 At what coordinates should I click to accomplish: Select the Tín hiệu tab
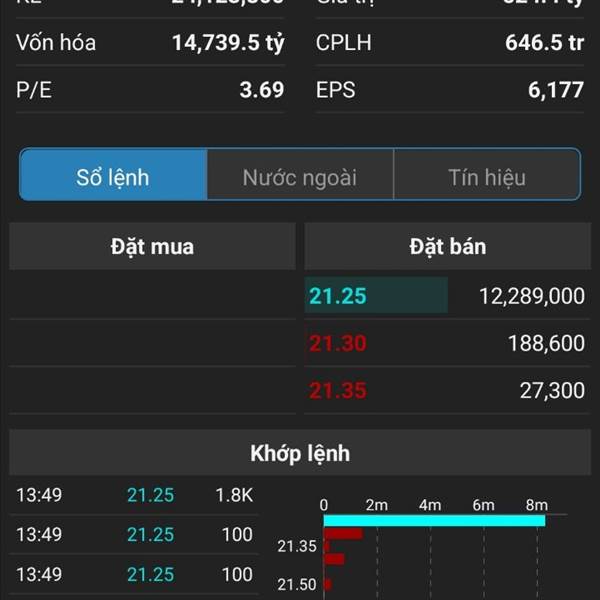tap(487, 177)
